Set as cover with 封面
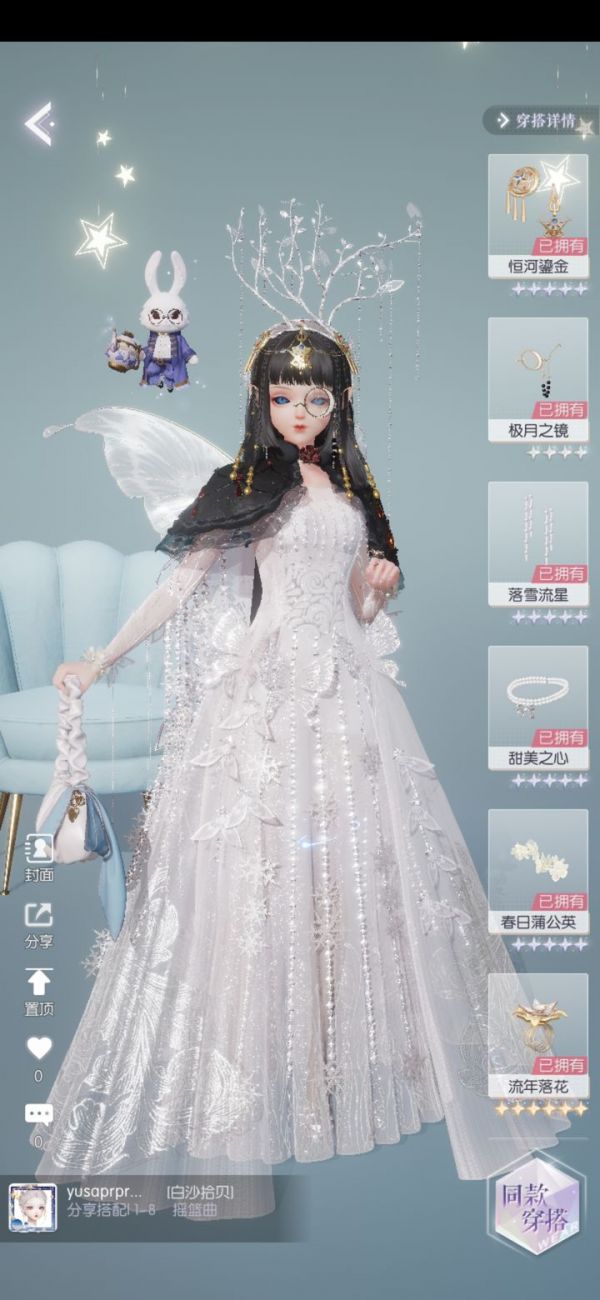 point(39,858)
